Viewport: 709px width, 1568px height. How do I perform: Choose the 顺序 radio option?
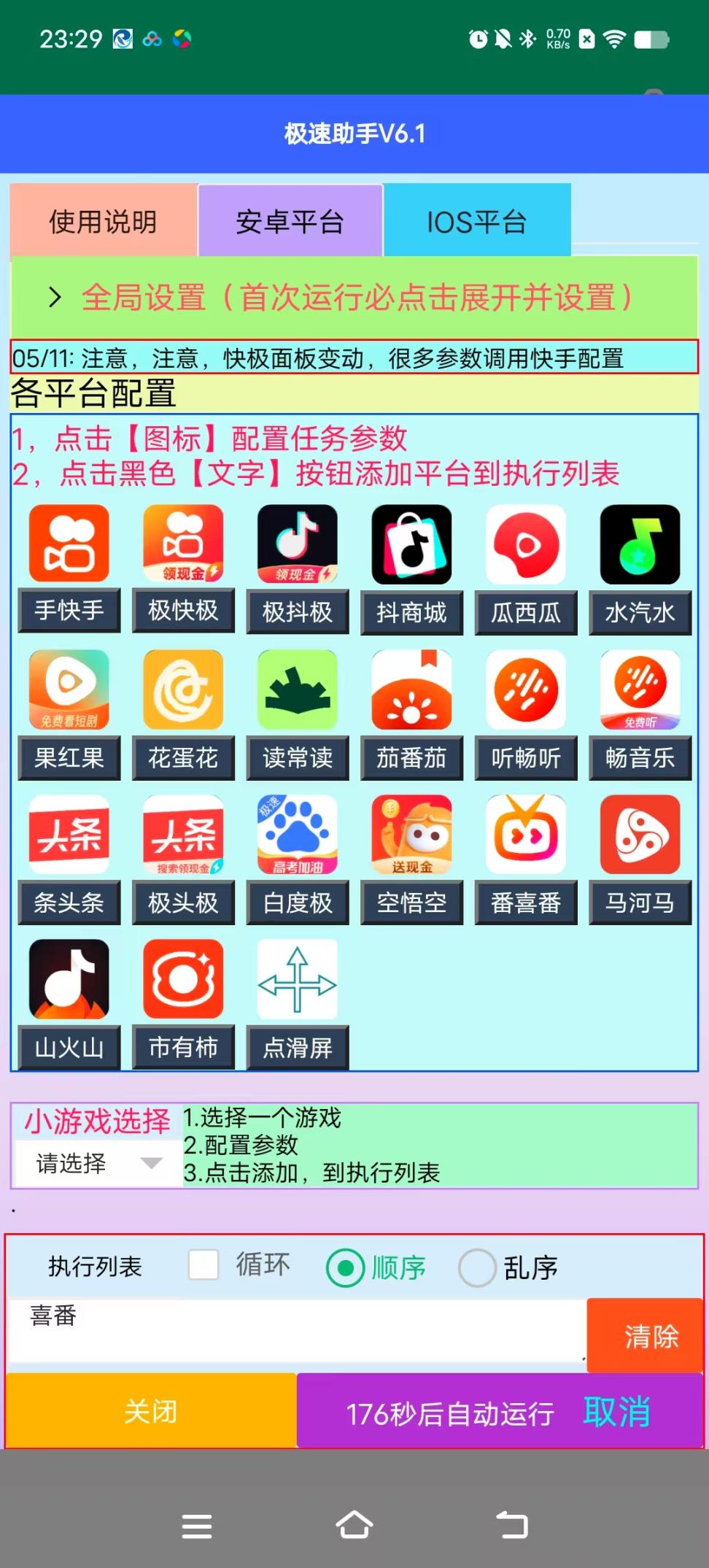[346, 1268]
